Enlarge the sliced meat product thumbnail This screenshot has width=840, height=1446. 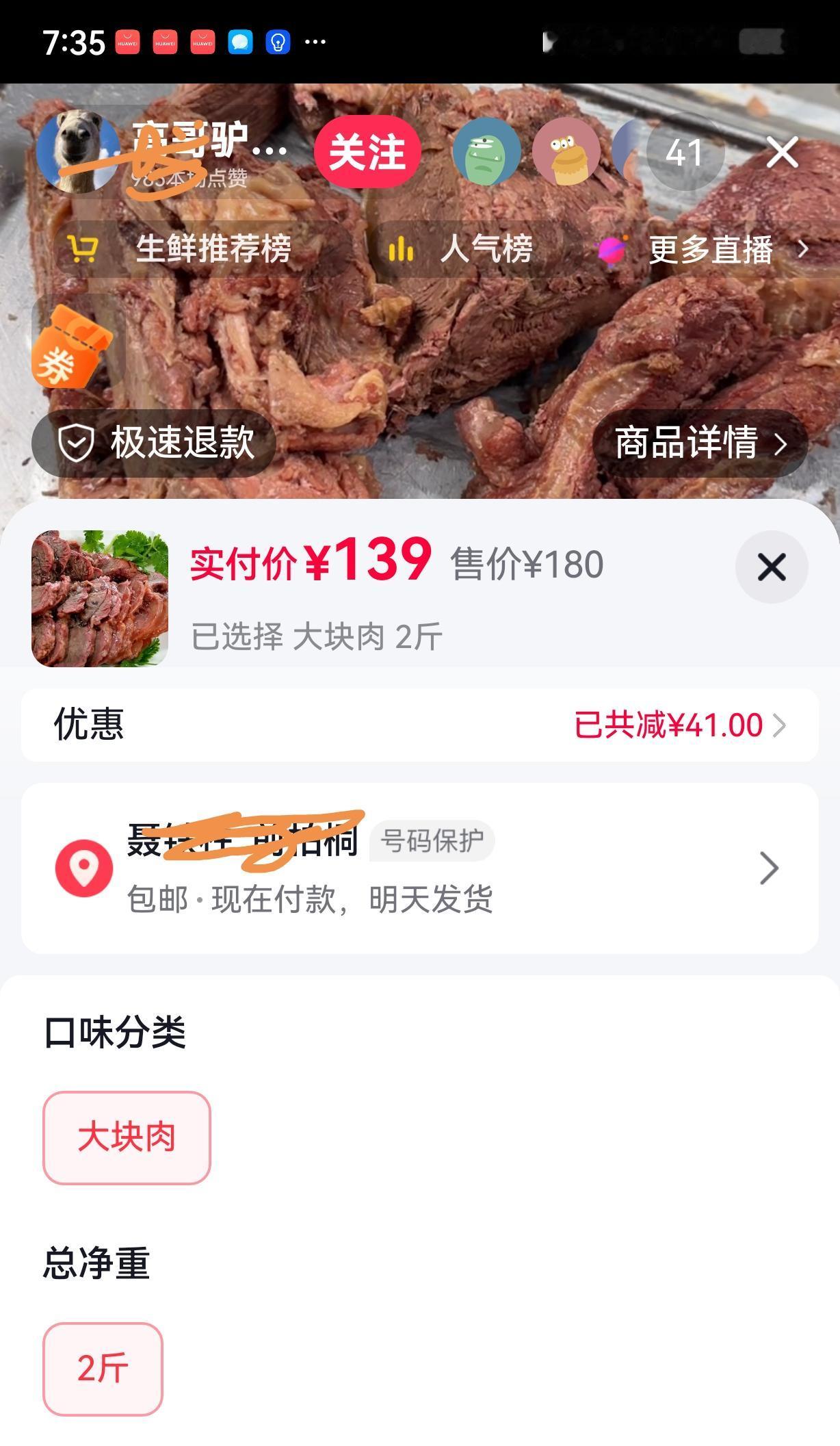point(100,598)
